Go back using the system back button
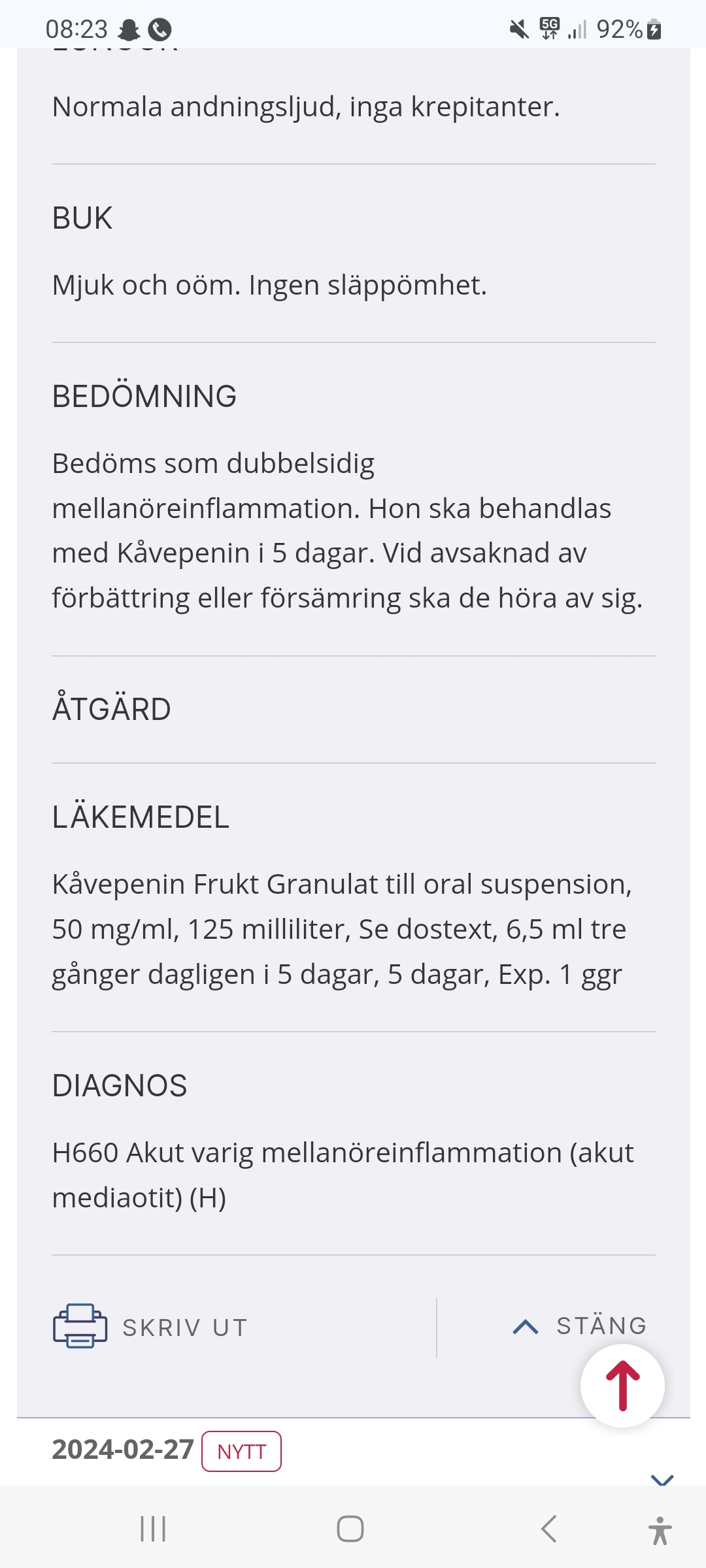 (x=549, y=1529)
